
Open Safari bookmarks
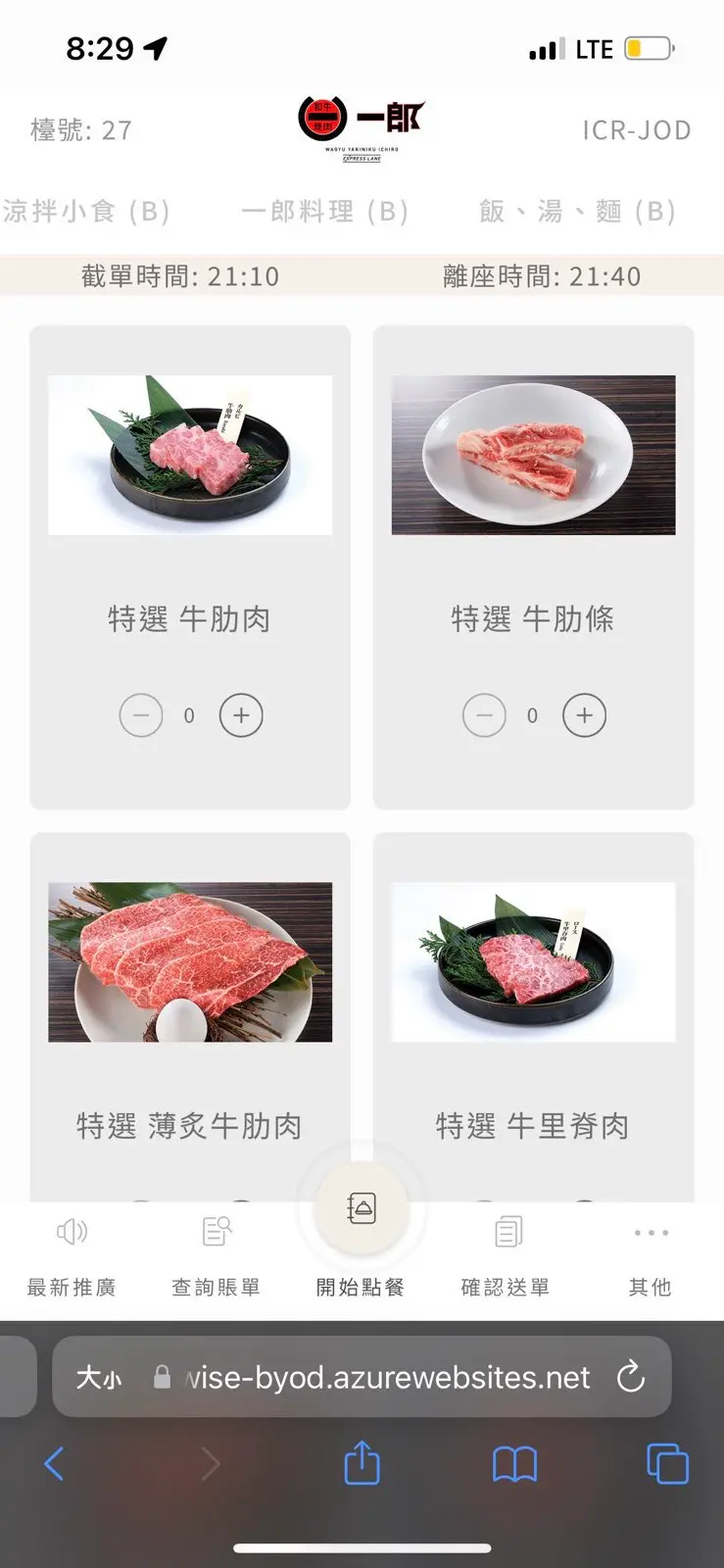(x=514, y=1464)
